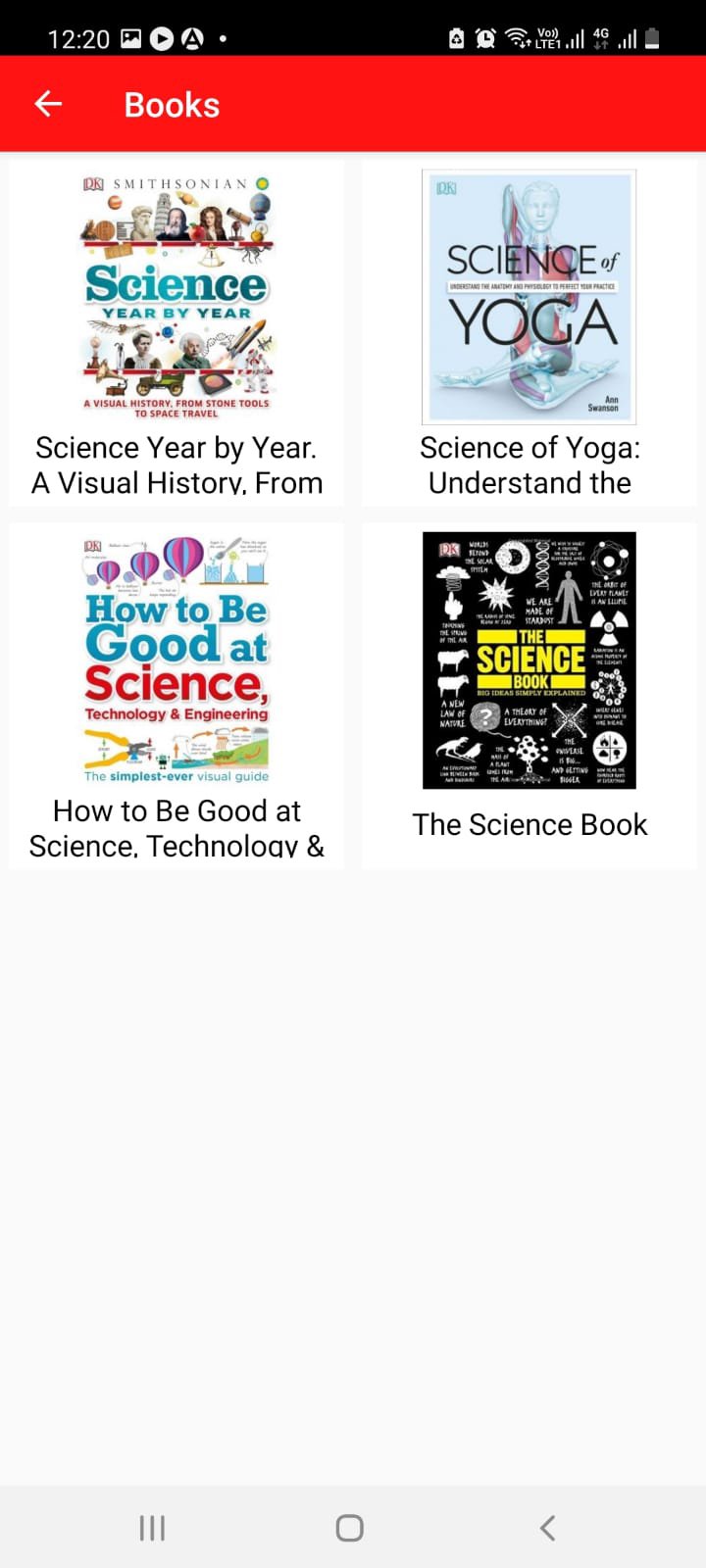706x1568 pixels.
Task: Open the recent apps button
Action: click(x=152, y=1528)
